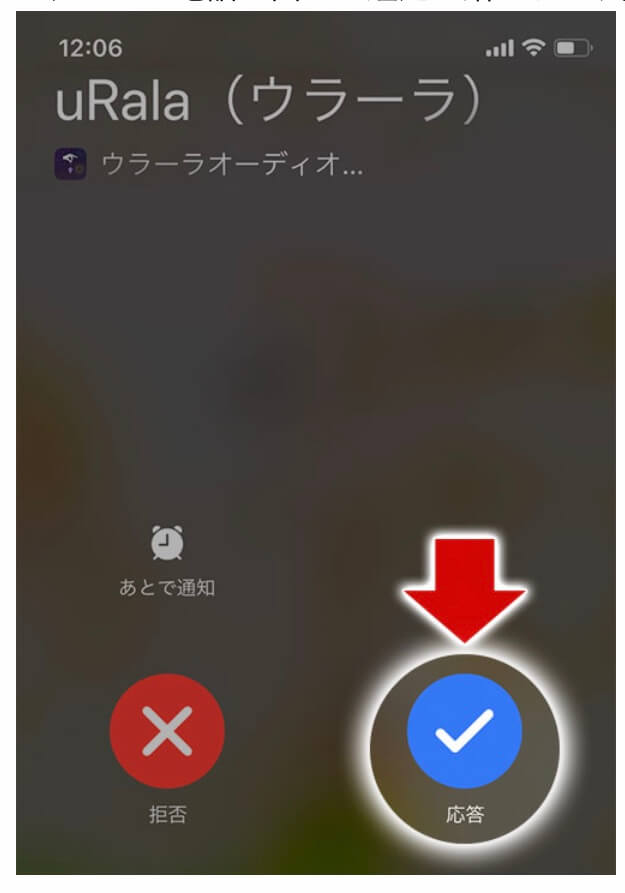Set a remind-me-later alarm
The image size is (625, 893).
[x=167, y=545]
